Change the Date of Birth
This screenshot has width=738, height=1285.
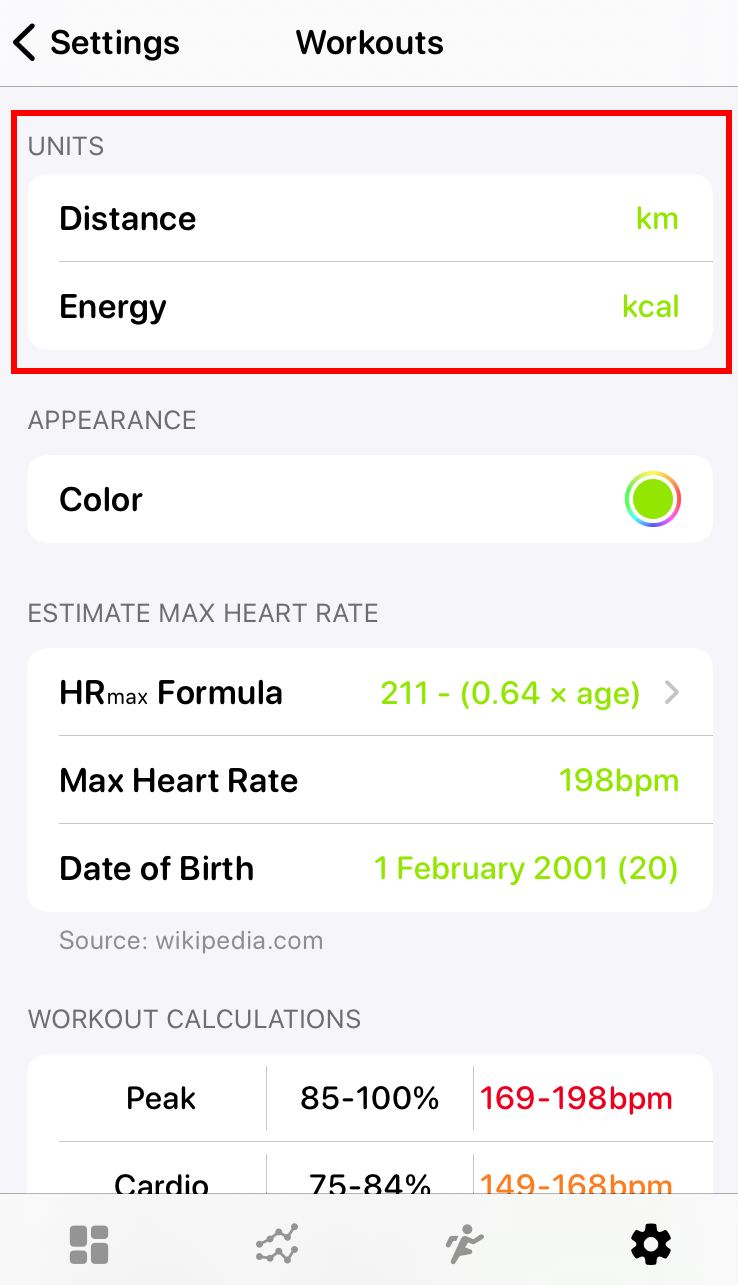point(525,868)
